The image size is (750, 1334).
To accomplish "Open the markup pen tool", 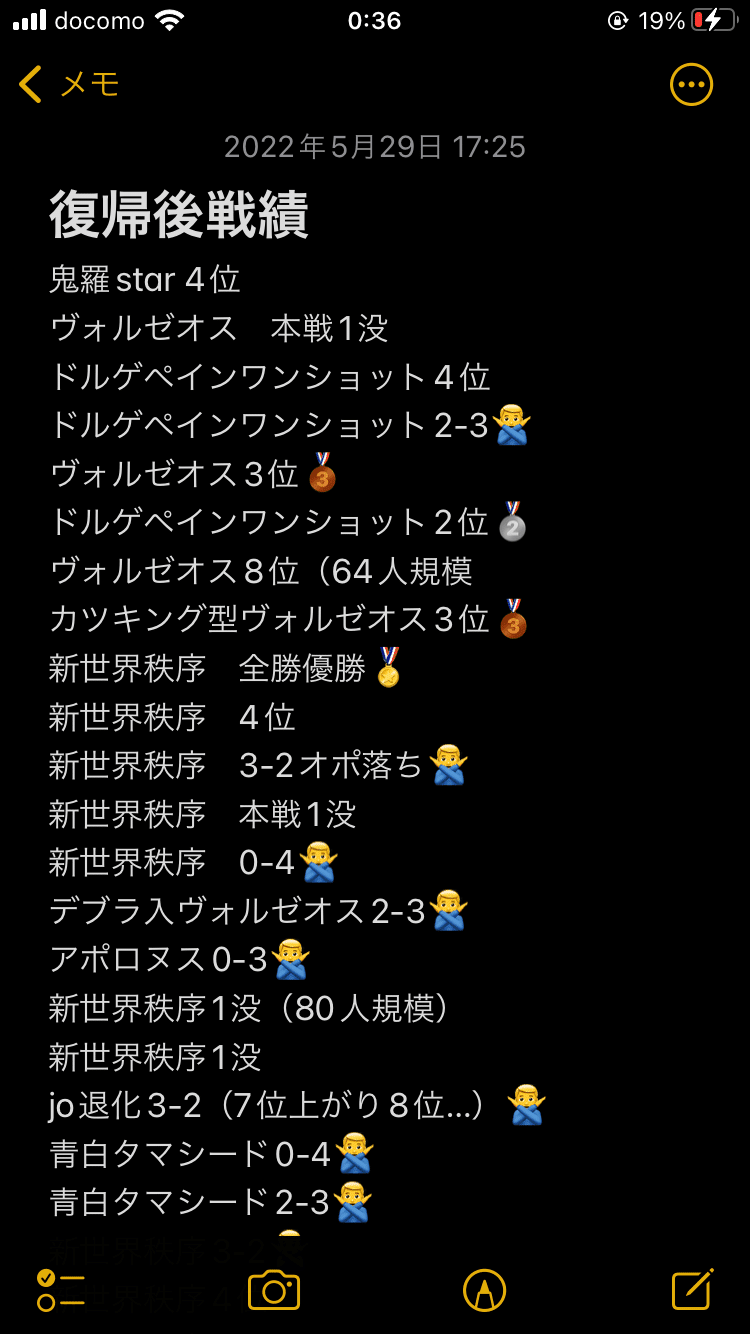I will (x=485, y=1290).
